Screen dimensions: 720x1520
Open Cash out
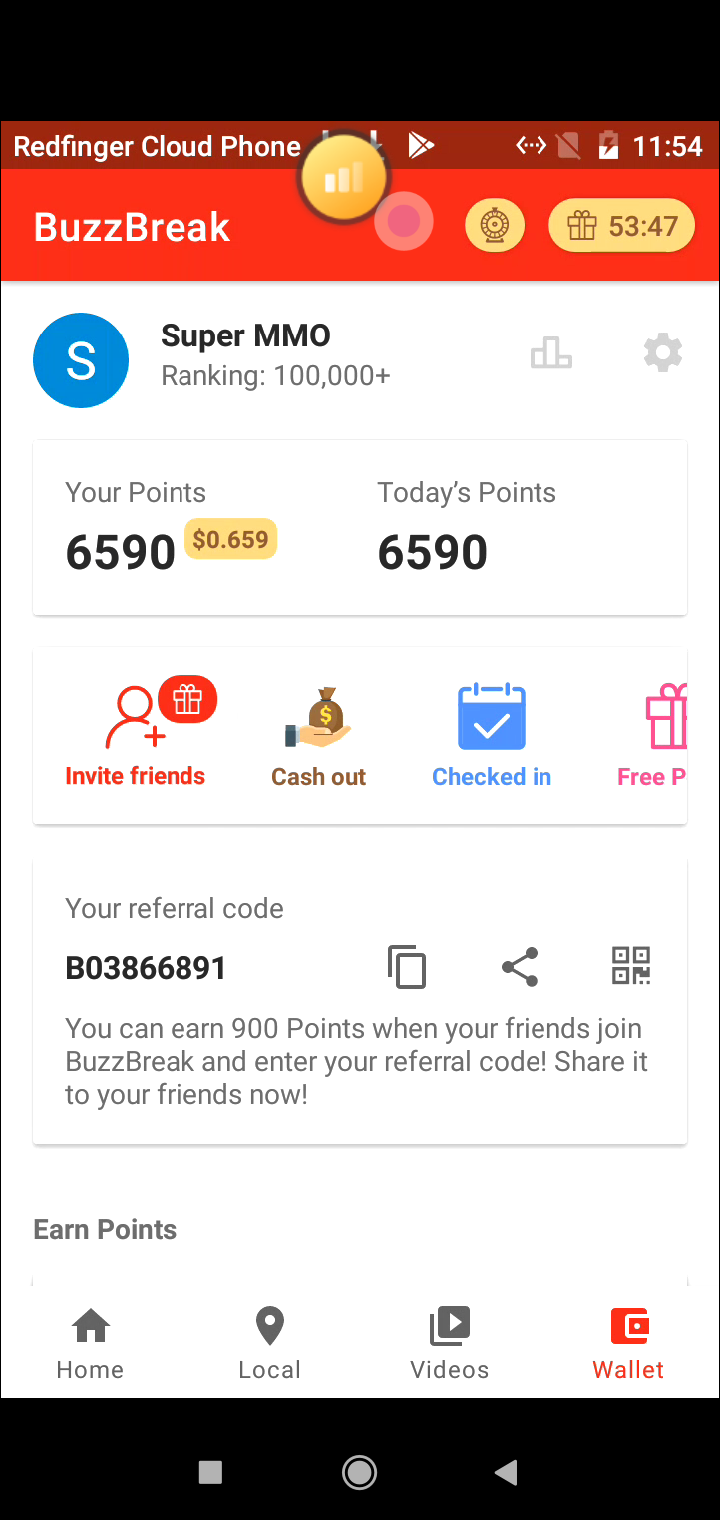[318, 735]
